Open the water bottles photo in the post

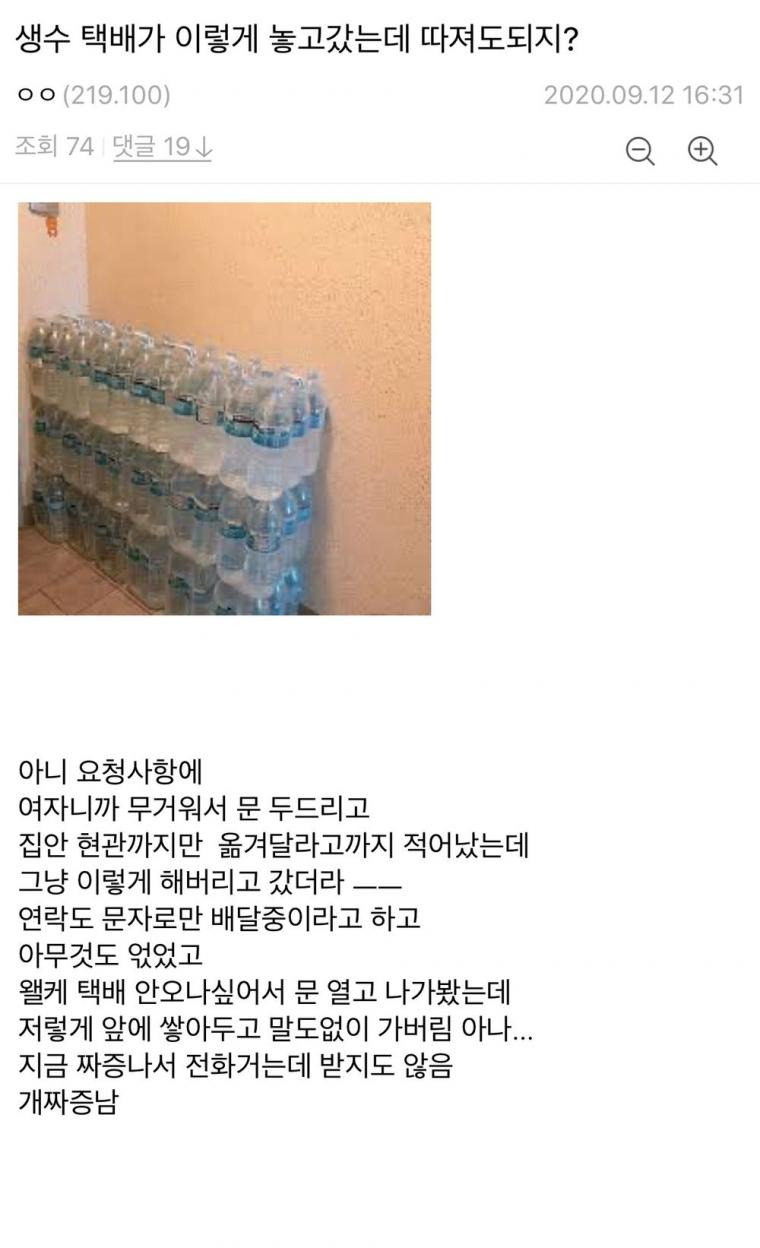tap(224, 408)
